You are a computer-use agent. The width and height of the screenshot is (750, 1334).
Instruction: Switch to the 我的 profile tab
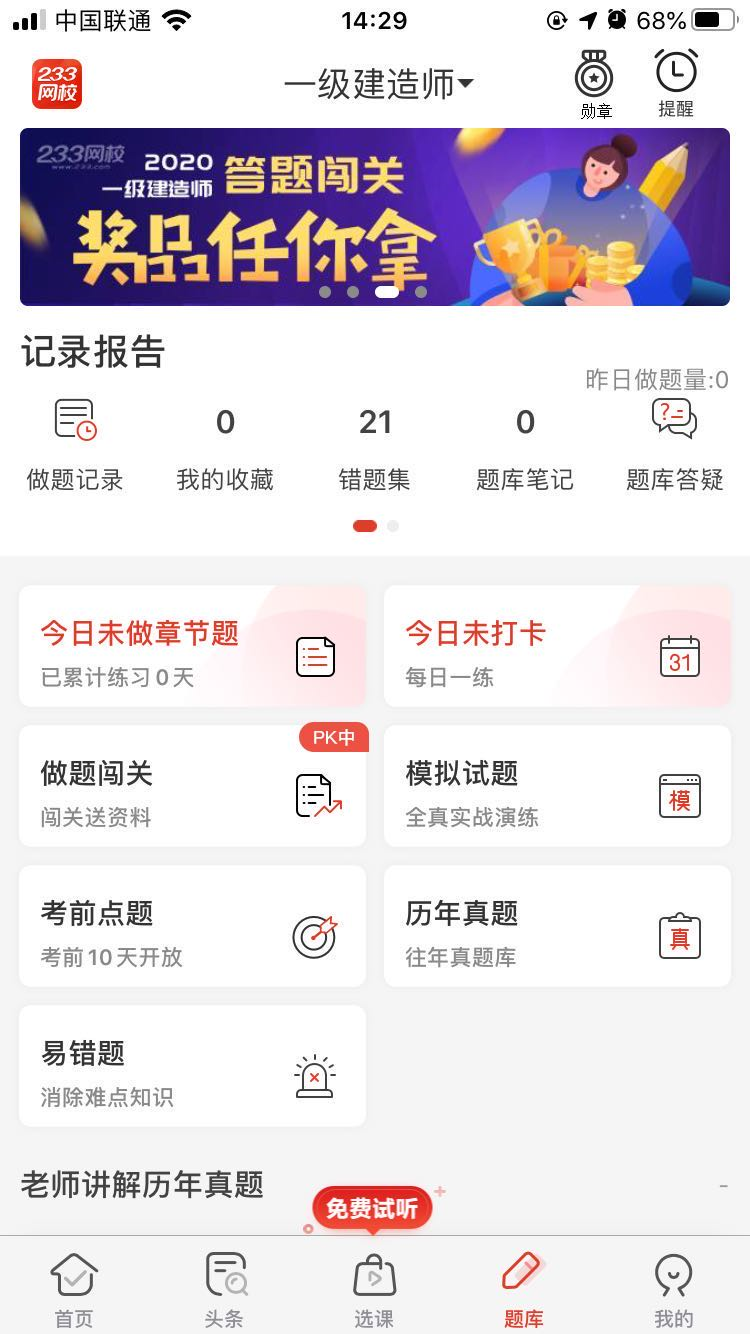pyautogui.click(x=673, y=1288)
